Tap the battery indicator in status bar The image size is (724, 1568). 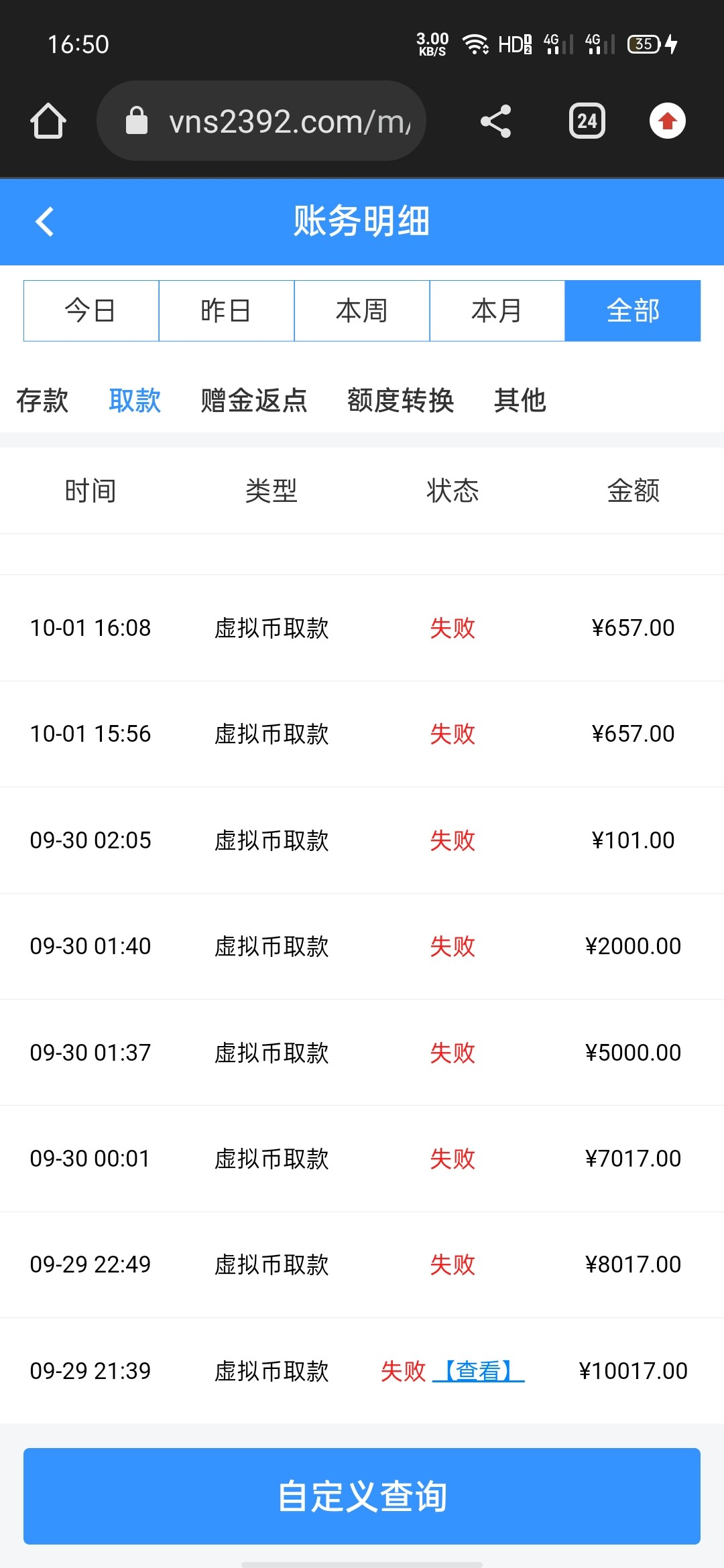pyautogui.click(x=642, y=42)
